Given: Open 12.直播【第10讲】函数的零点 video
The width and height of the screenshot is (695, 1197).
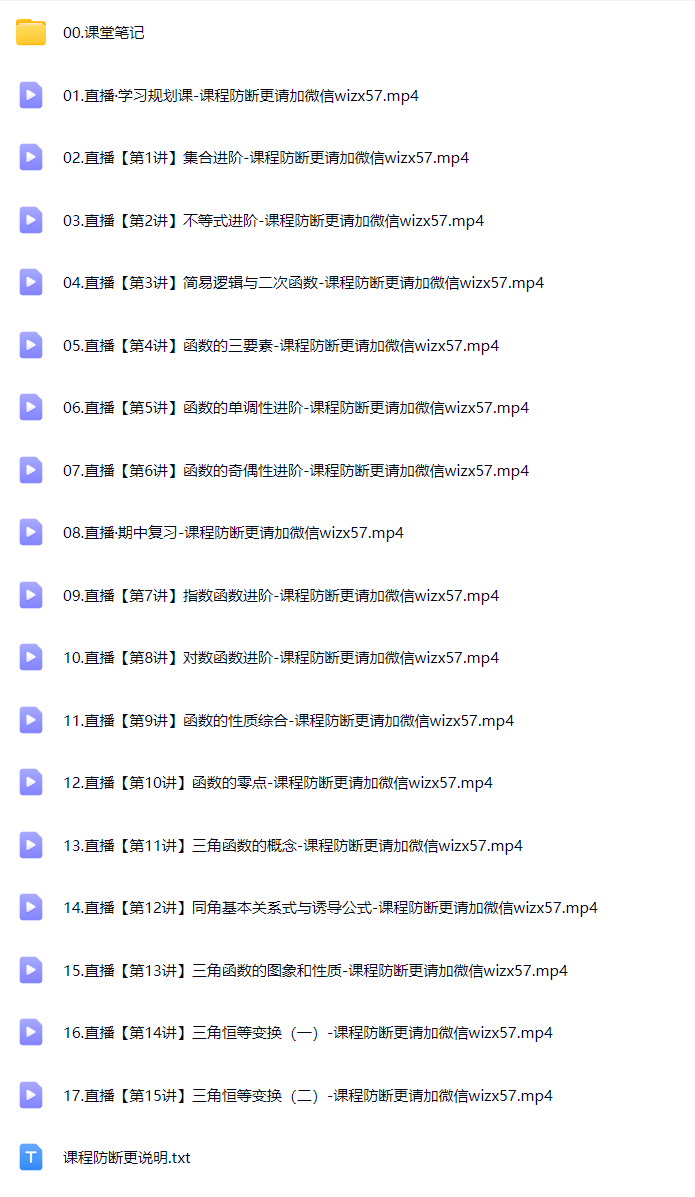Looking at the screenshot, I should point(278,782).
